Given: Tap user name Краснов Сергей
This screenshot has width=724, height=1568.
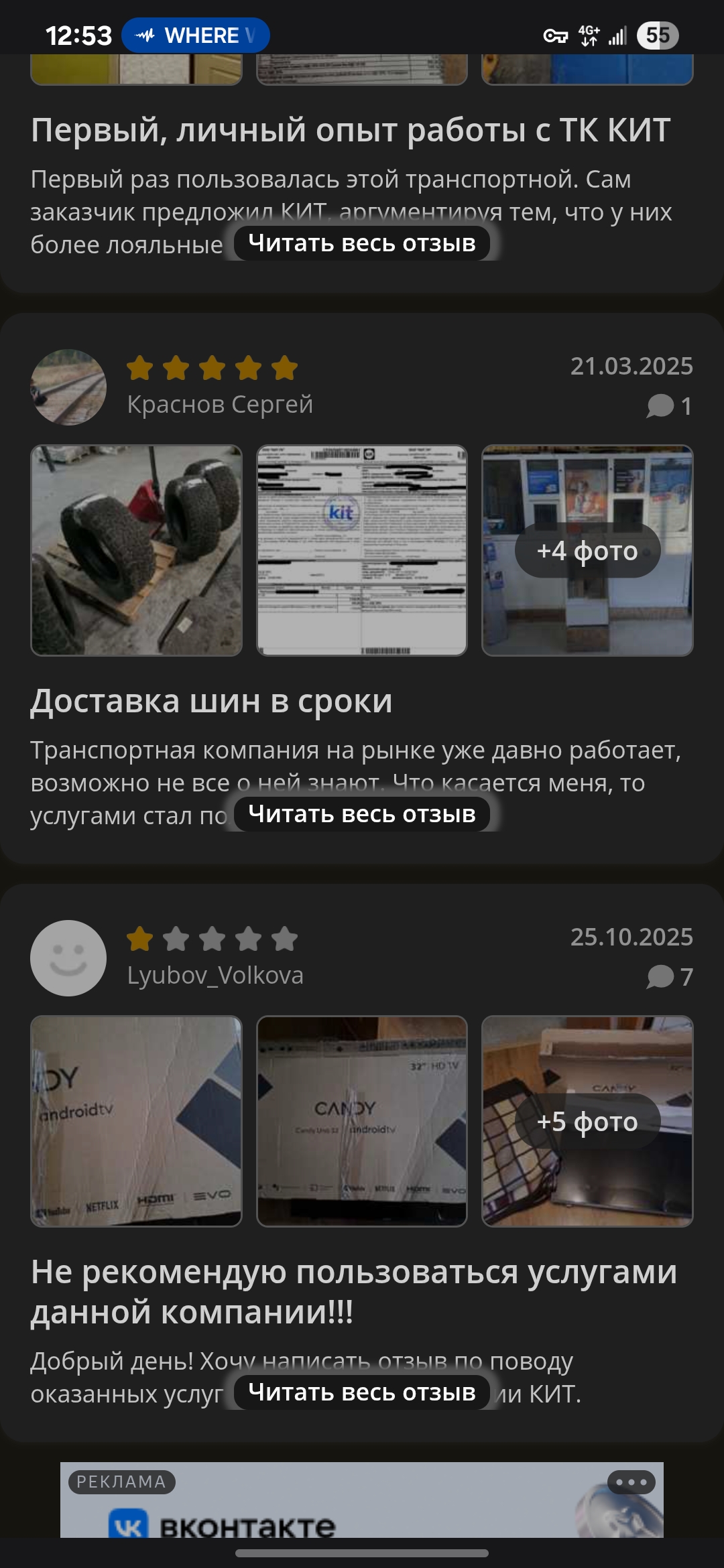Looking at the screenshot, I should (x=220, y=405).
